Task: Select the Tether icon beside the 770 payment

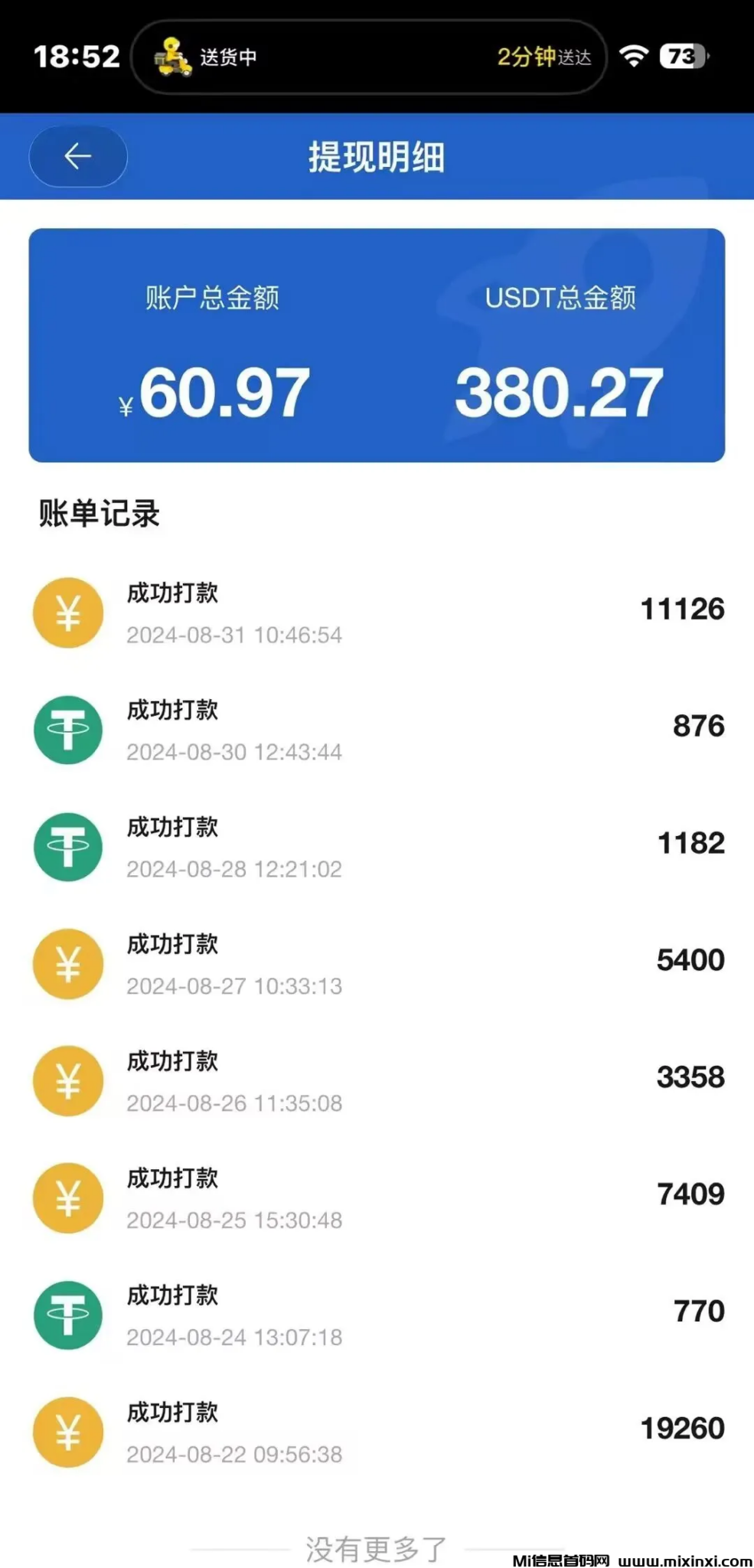Action: tap(68, 1315)
